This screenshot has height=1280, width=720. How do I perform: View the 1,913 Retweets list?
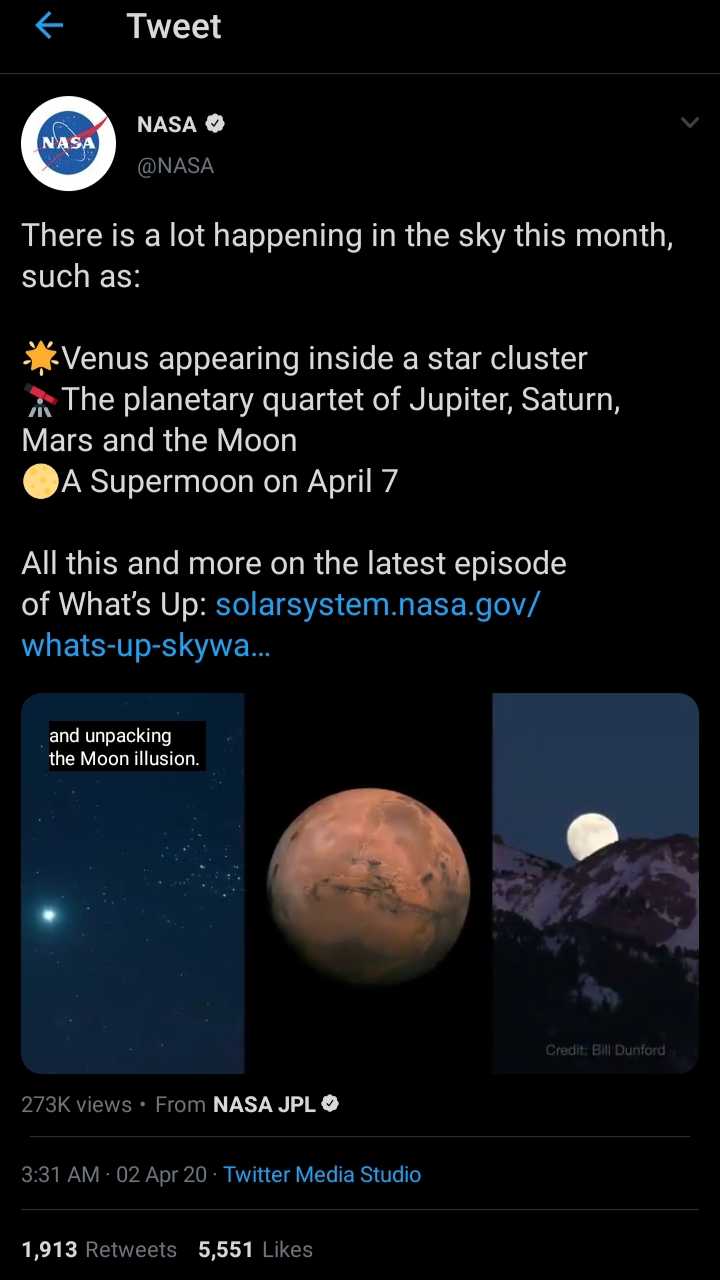(99, 1249)
